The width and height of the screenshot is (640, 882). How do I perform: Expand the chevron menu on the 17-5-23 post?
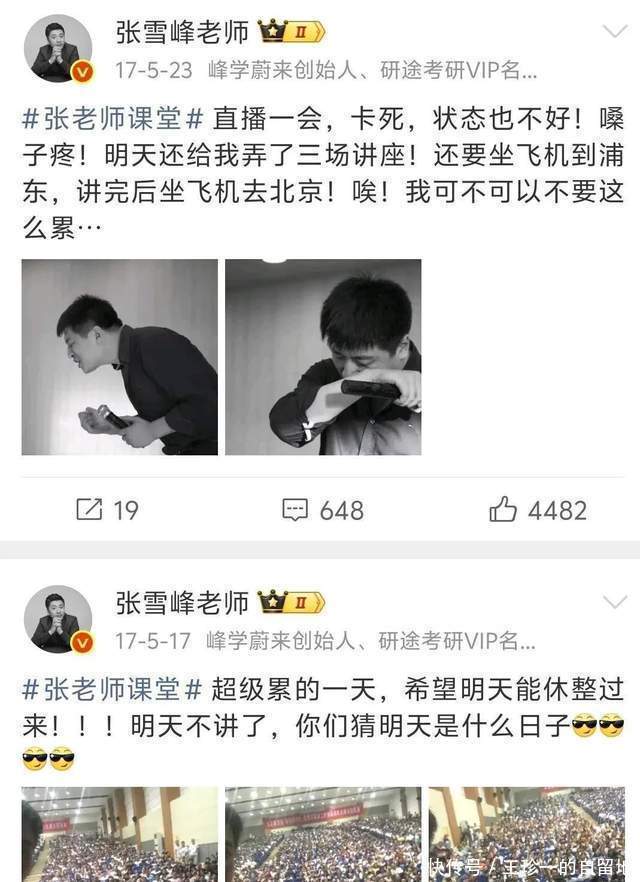tap(614, 31)
